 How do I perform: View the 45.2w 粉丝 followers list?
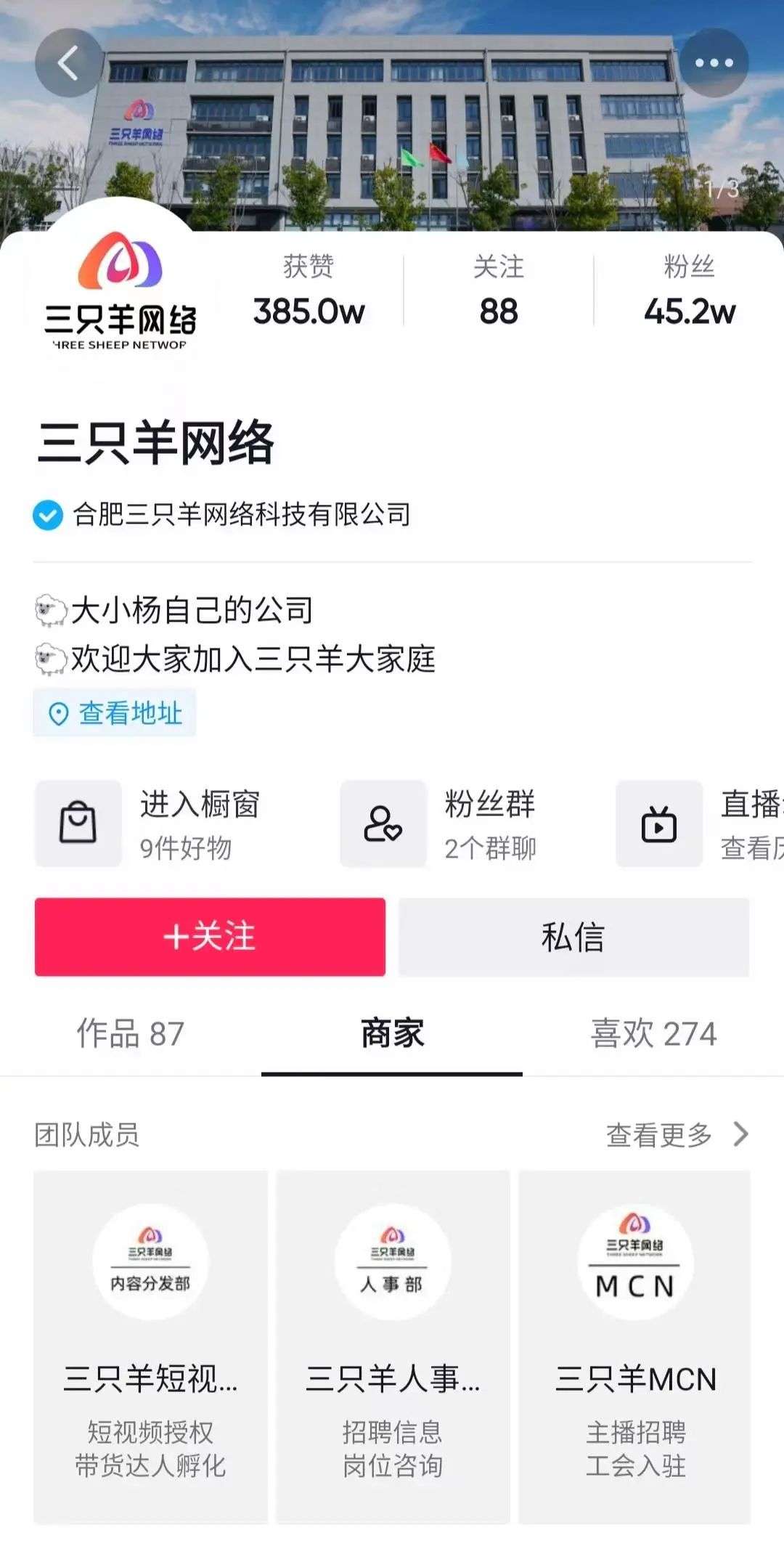(x=689, y=291)
